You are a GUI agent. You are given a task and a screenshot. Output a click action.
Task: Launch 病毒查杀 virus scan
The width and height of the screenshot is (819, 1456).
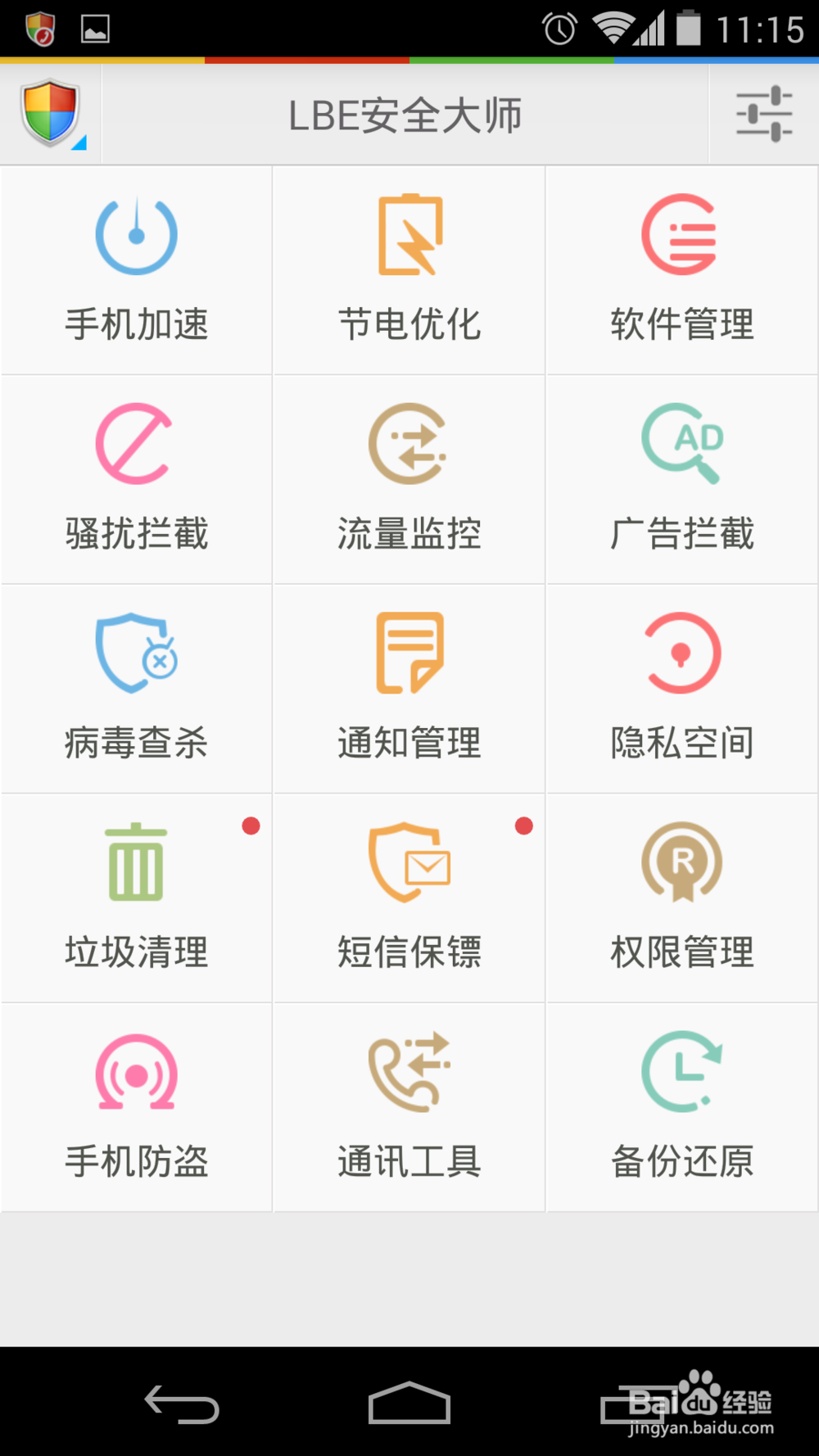pyautogui.click(x=136, y=689)
